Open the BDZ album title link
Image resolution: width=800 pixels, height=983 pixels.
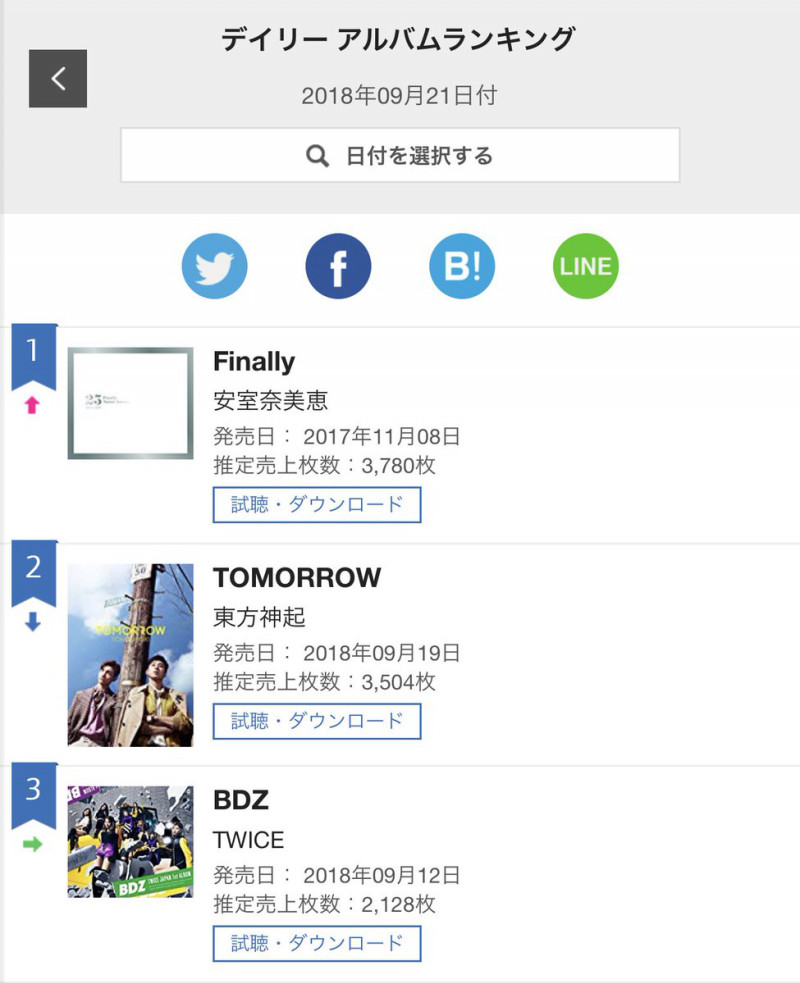click(241, 800)
